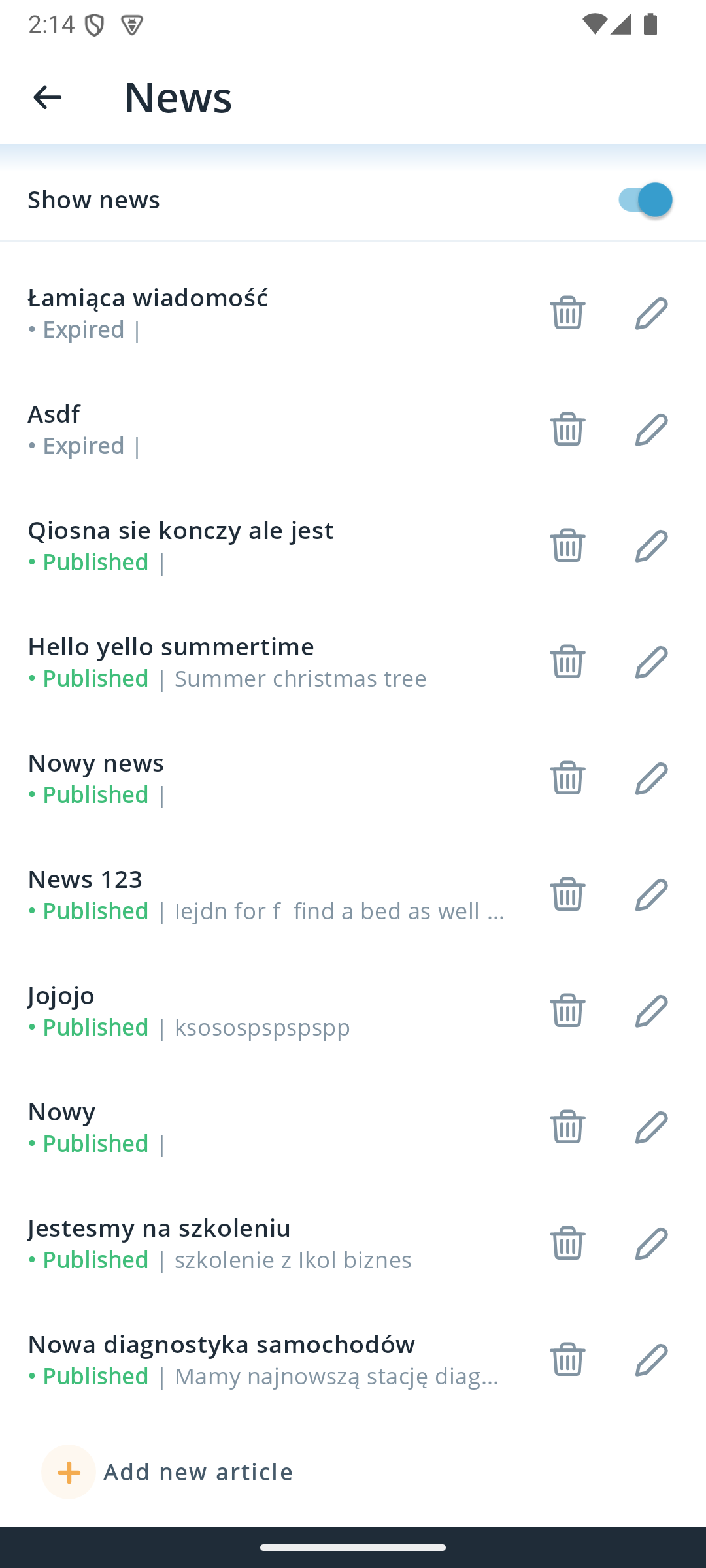Edit the Jojojo article
The width and height of the screenshot is (706, 1568).
[x=651, y=1011]
